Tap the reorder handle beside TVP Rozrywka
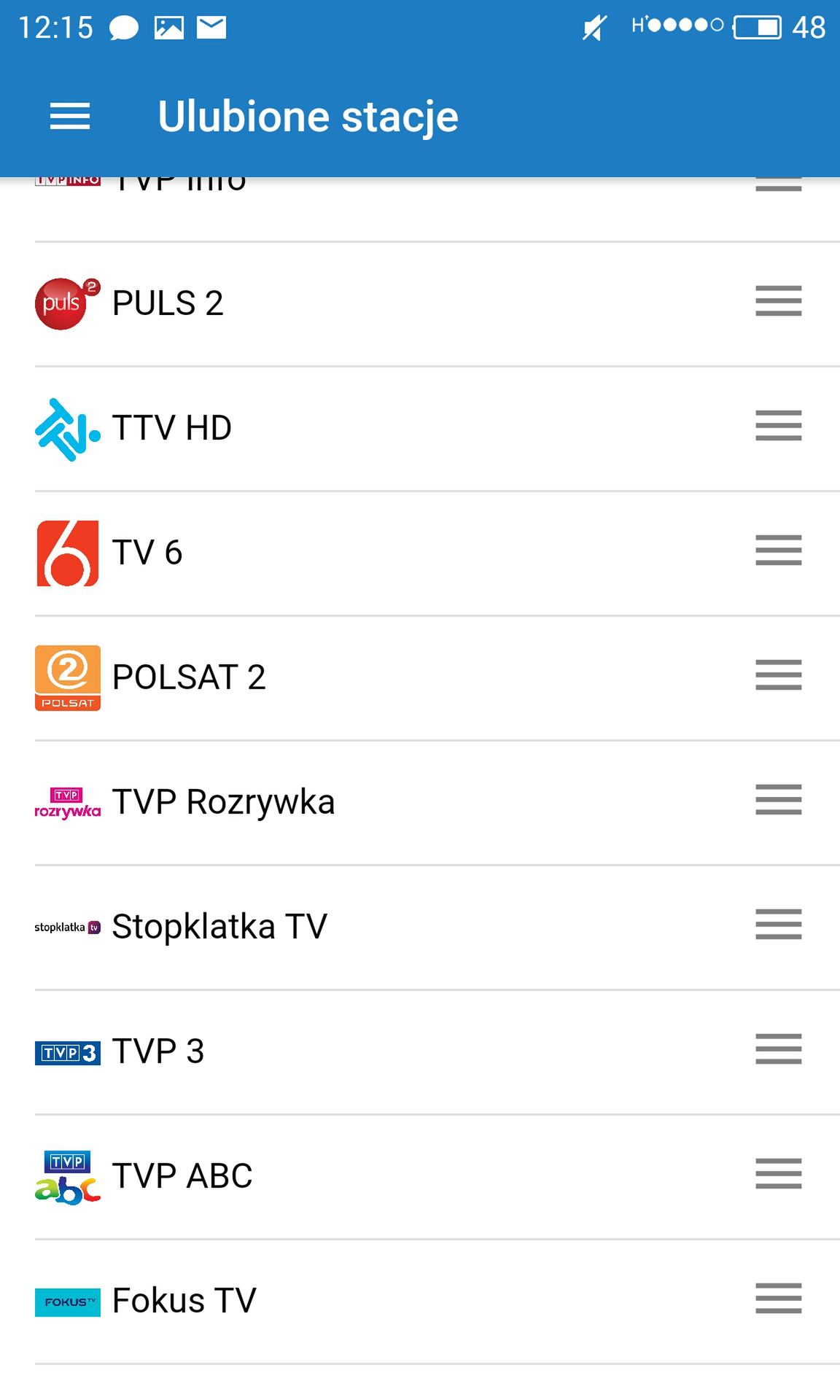 coord(779,800)
